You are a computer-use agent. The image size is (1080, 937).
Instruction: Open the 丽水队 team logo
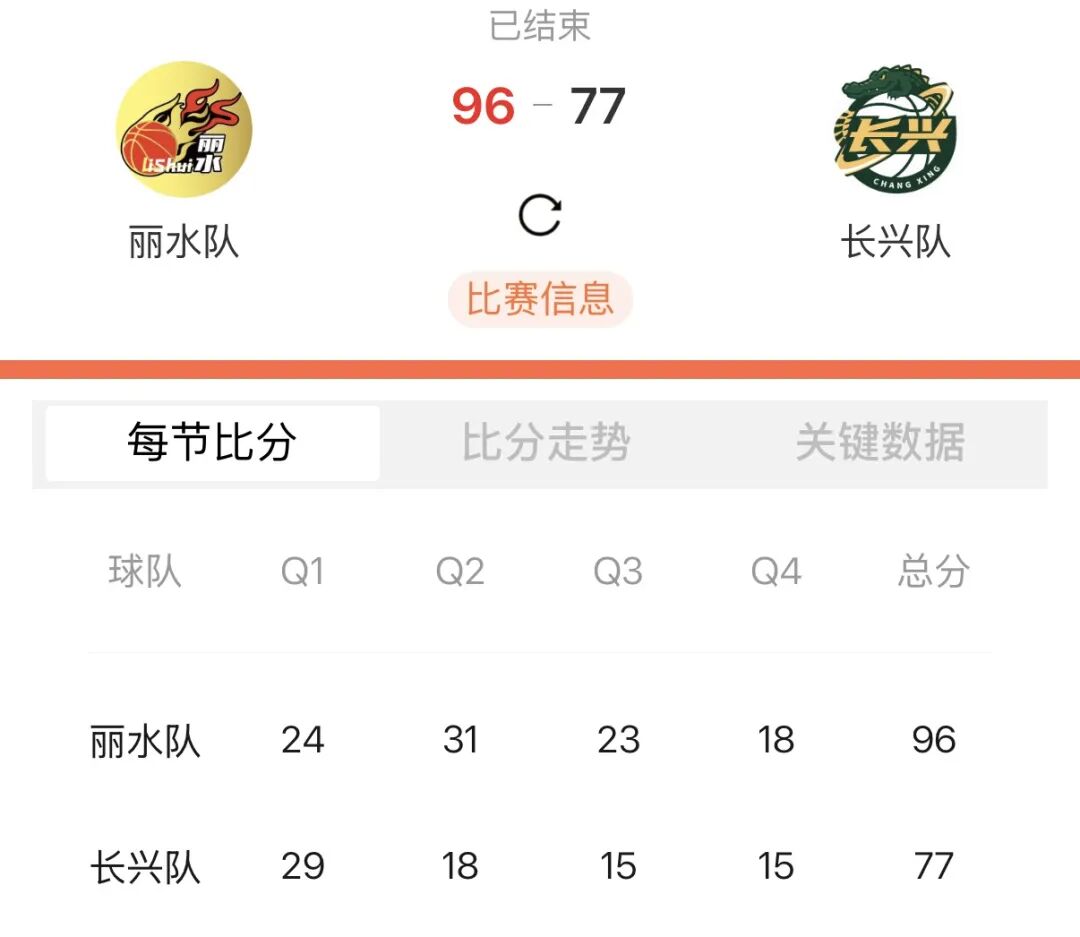184,129
